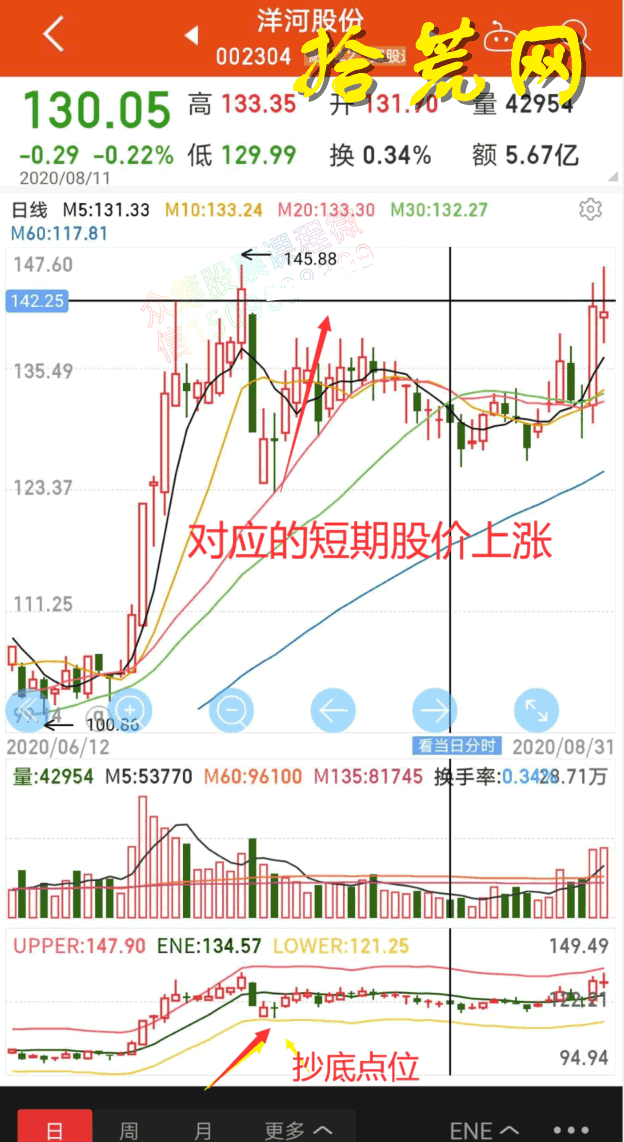Skip to the earliest data with the double-left arrow
This screenshot has height=1142, width=624.
click(x=28, y=709)
